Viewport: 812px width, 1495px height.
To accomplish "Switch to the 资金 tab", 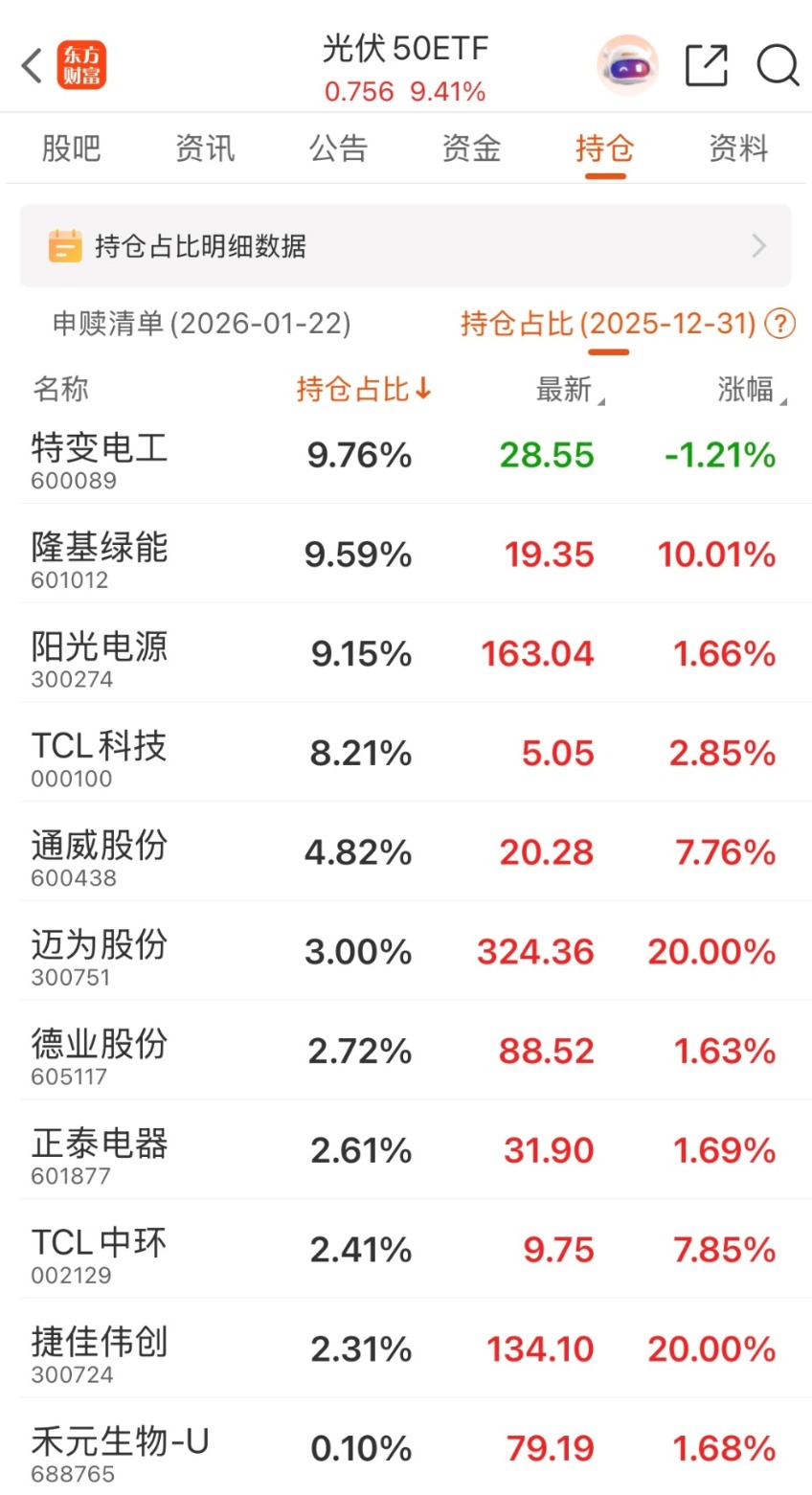I will point(471,148).
